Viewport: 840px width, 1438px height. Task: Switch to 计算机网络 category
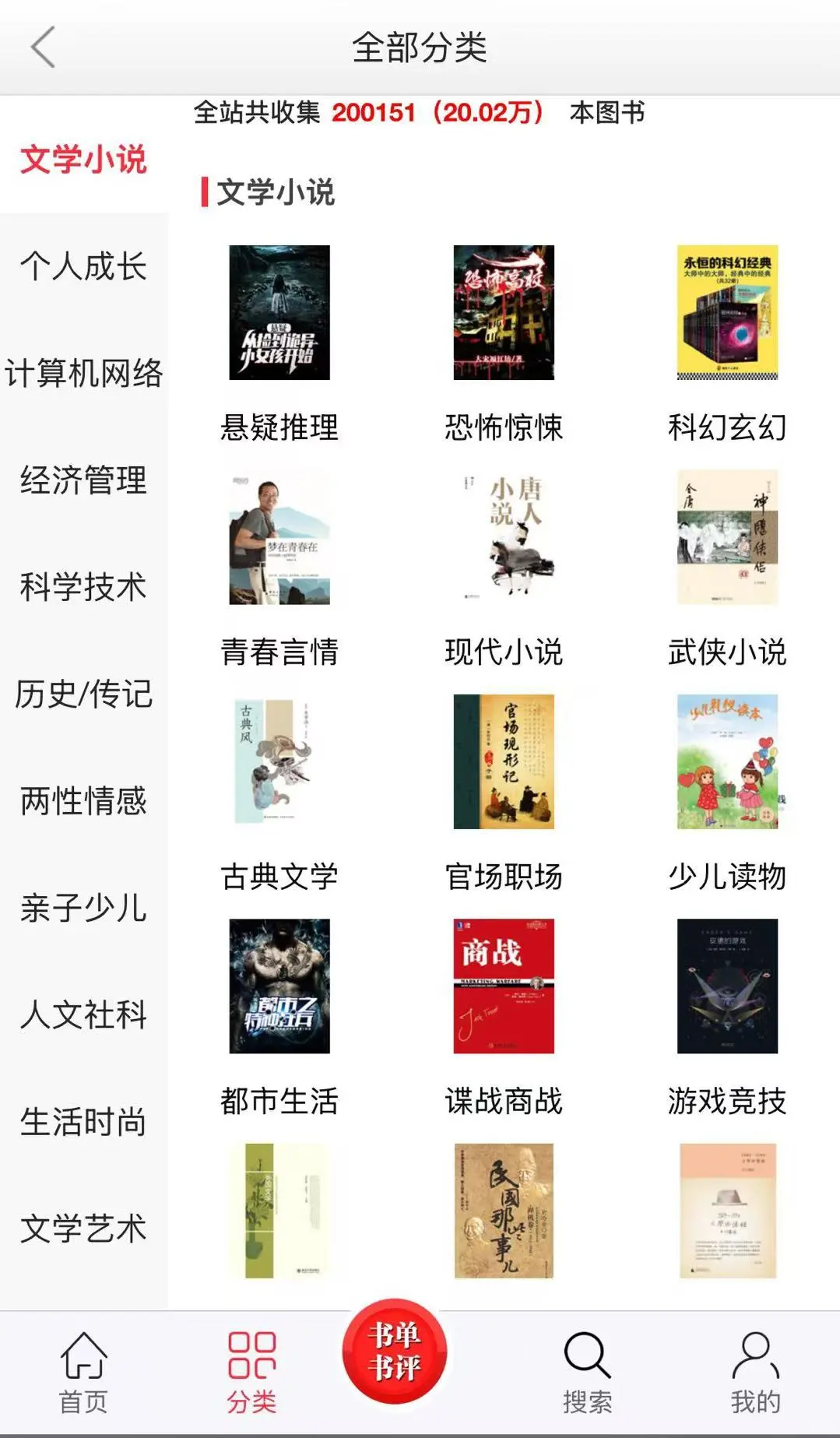(83, 373)
